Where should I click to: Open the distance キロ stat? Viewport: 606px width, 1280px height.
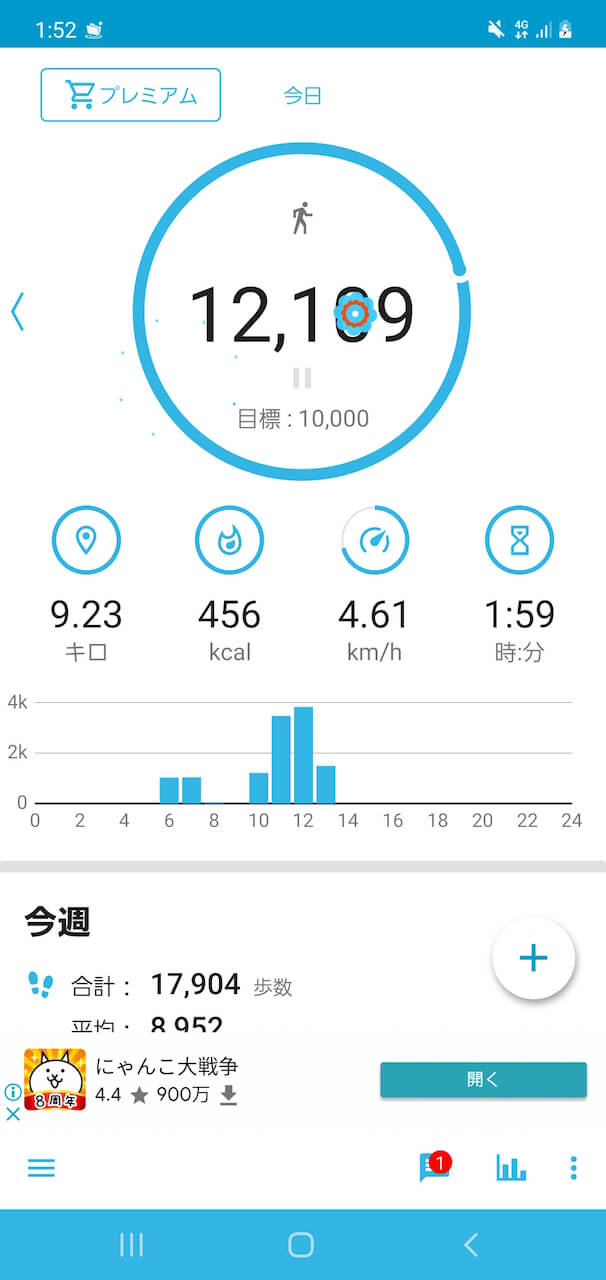pos(86,540)
